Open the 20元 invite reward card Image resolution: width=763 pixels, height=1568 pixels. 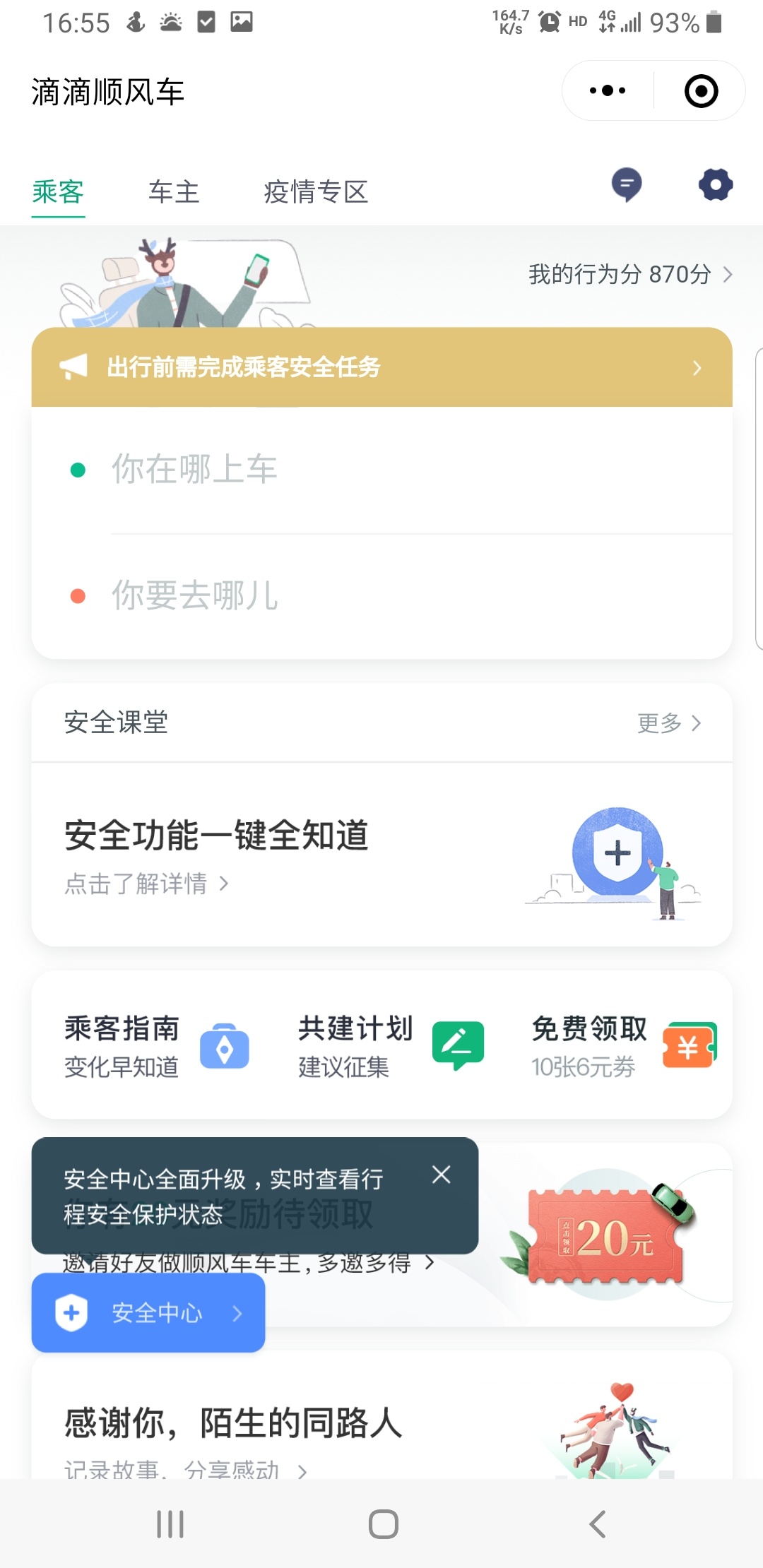point(608,1236)
